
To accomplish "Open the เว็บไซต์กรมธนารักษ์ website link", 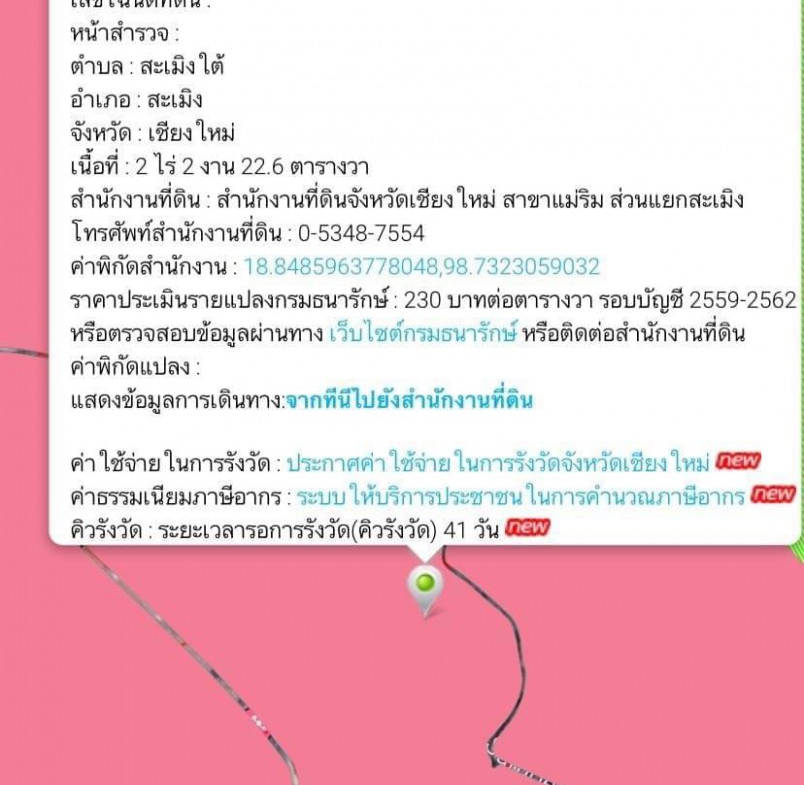I will (x=422, y=334).
